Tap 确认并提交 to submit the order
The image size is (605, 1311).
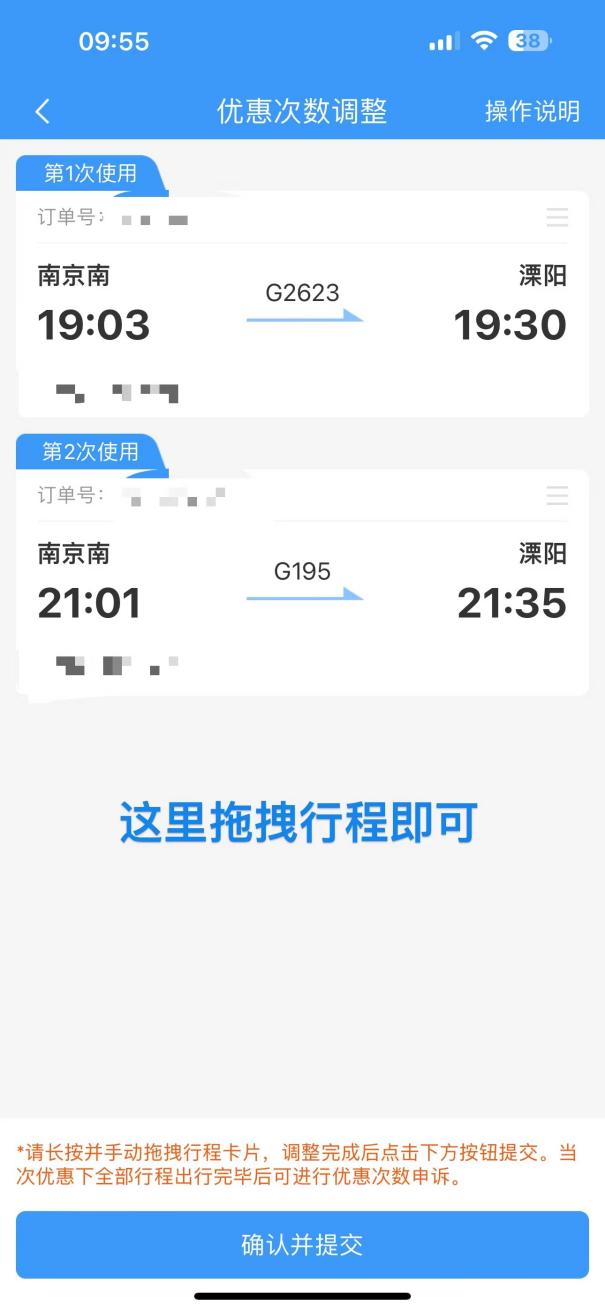pyautogui.click(x=302, y=1245)
